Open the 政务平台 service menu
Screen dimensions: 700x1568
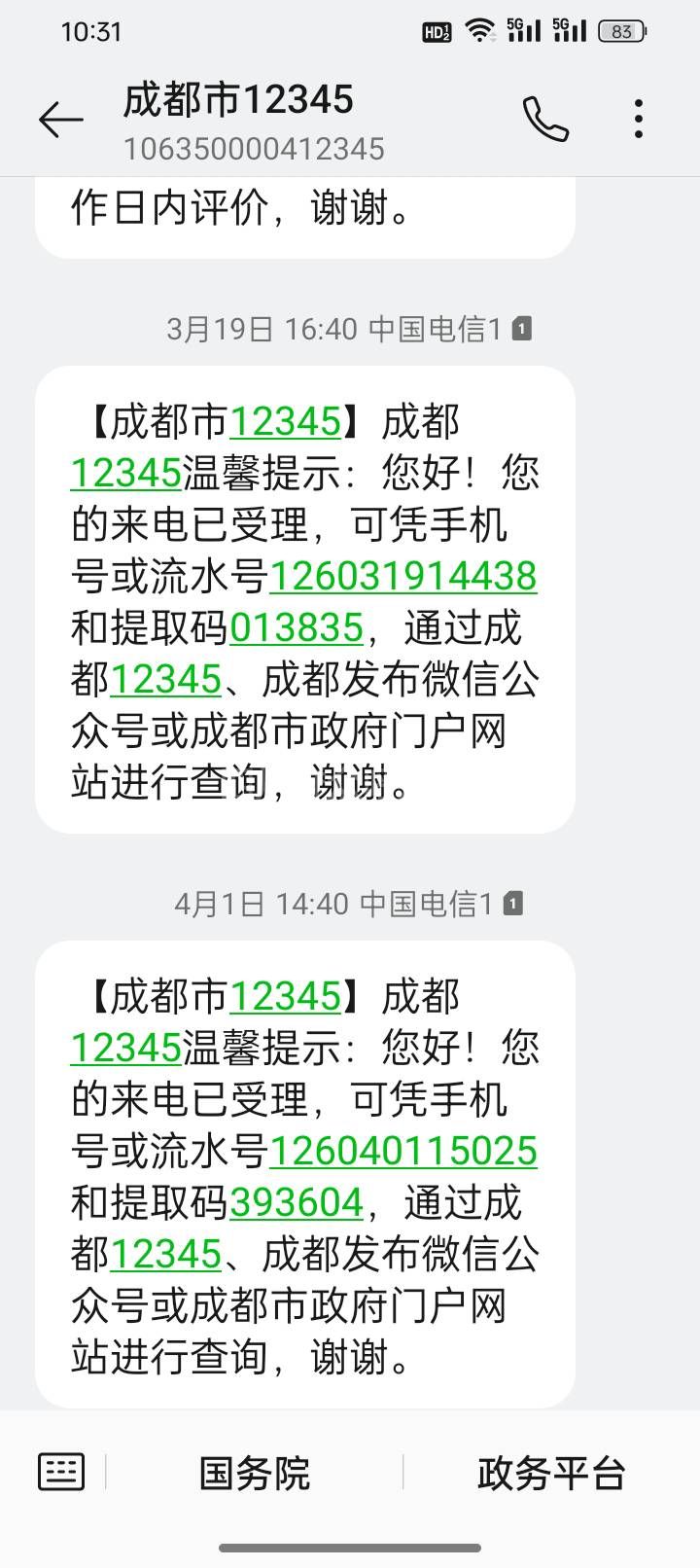pyautogui.click(x=550, y=1473)
